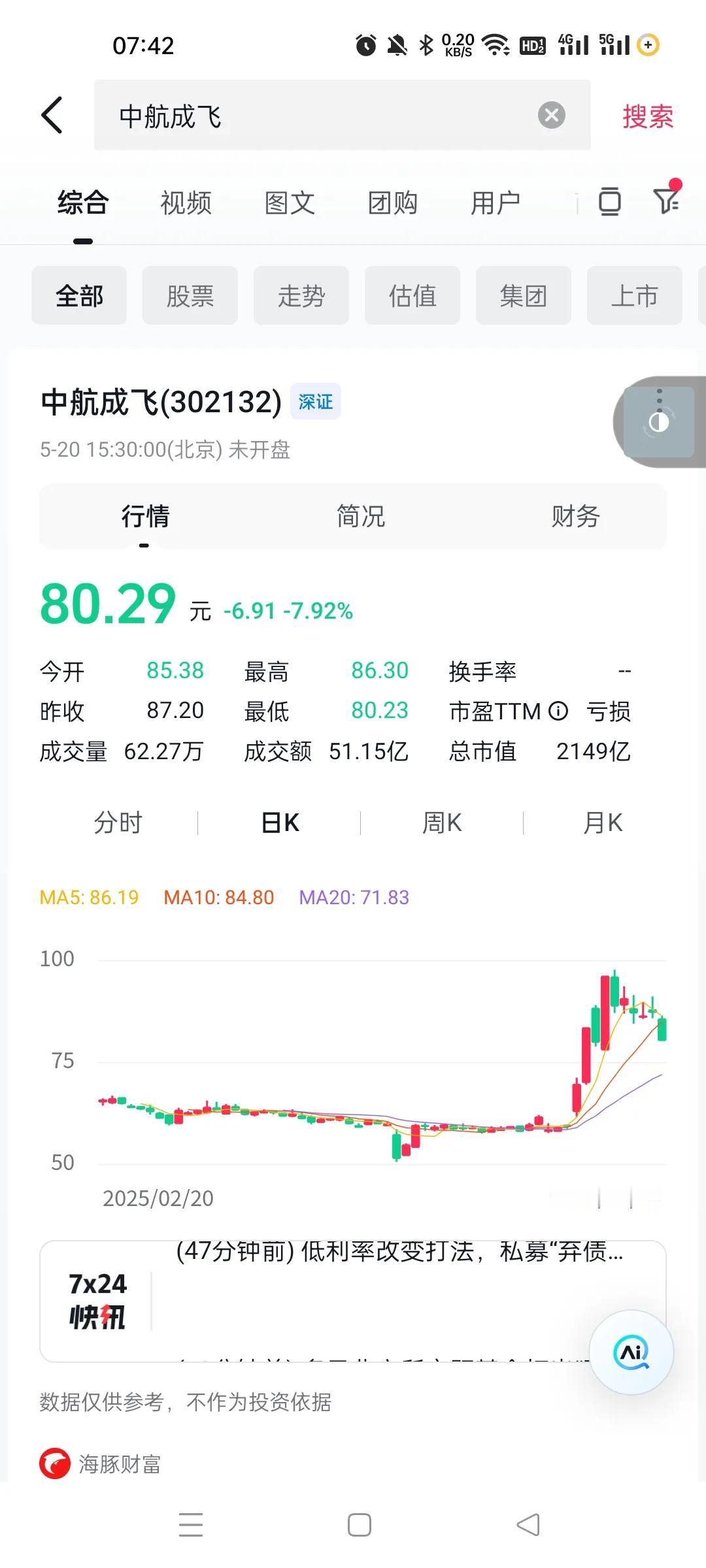The height and width of the screenshot is (1568, 706).
Task: Switch to the 团购 tab
Action: click(x=392, y=203)
